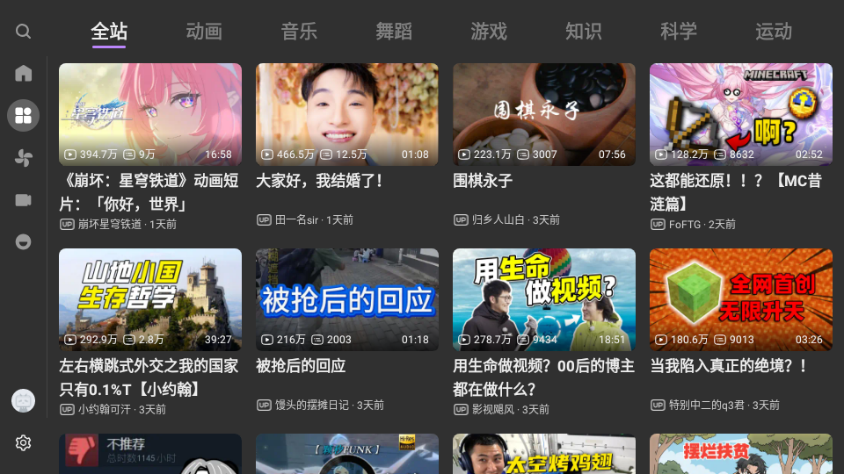Switch to the 游戏 tab

pos(489,31)
